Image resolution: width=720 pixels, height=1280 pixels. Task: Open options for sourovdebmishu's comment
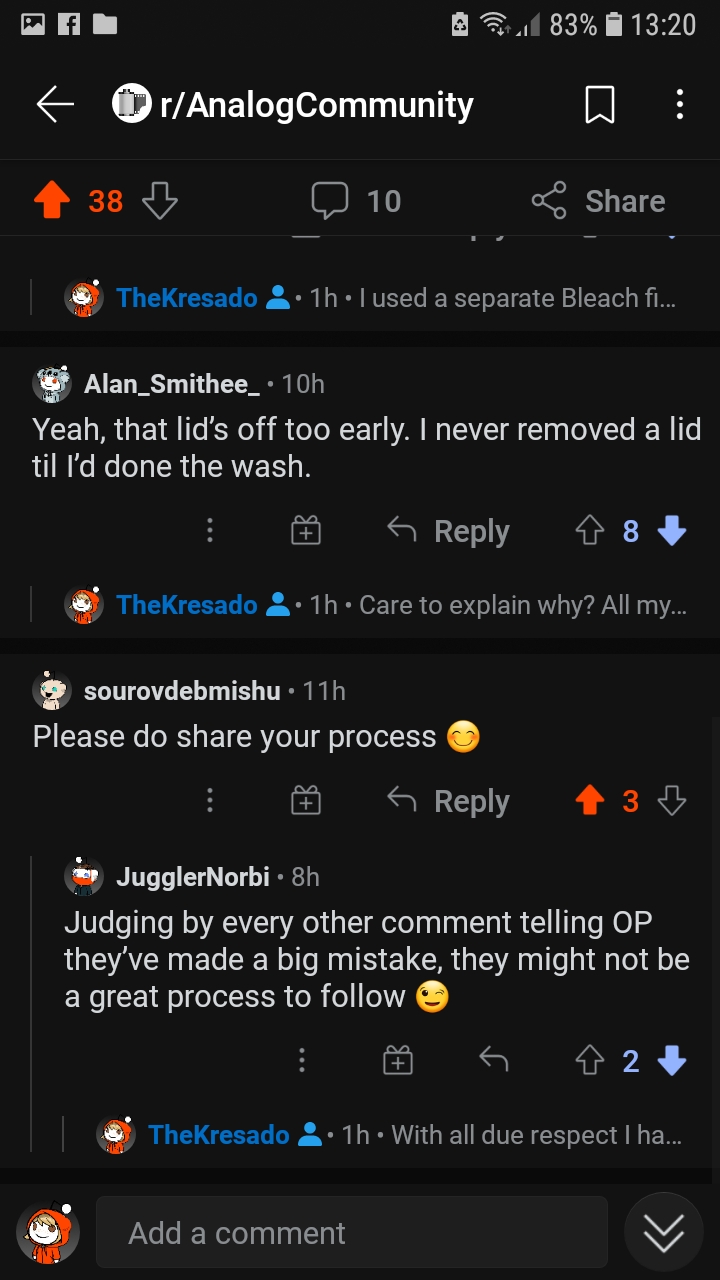(x=210, y=801)
